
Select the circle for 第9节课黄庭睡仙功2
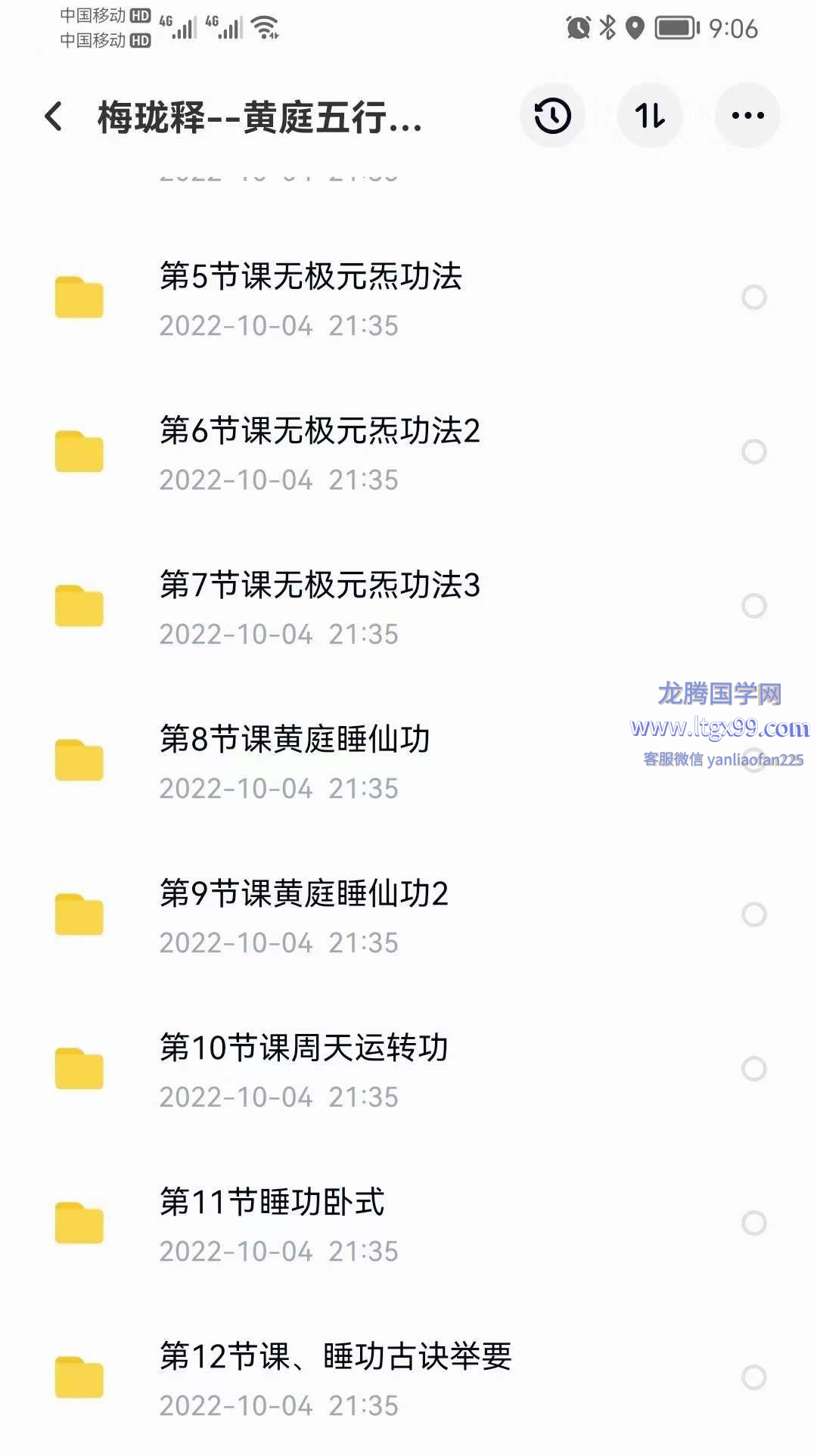click(x=754, y=914)
